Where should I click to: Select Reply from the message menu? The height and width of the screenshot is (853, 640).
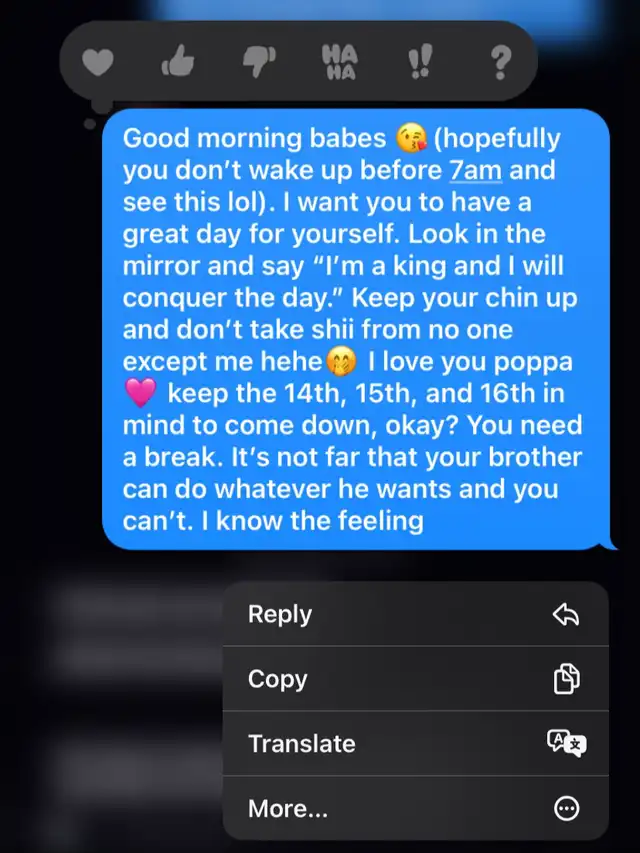[414, 614]
